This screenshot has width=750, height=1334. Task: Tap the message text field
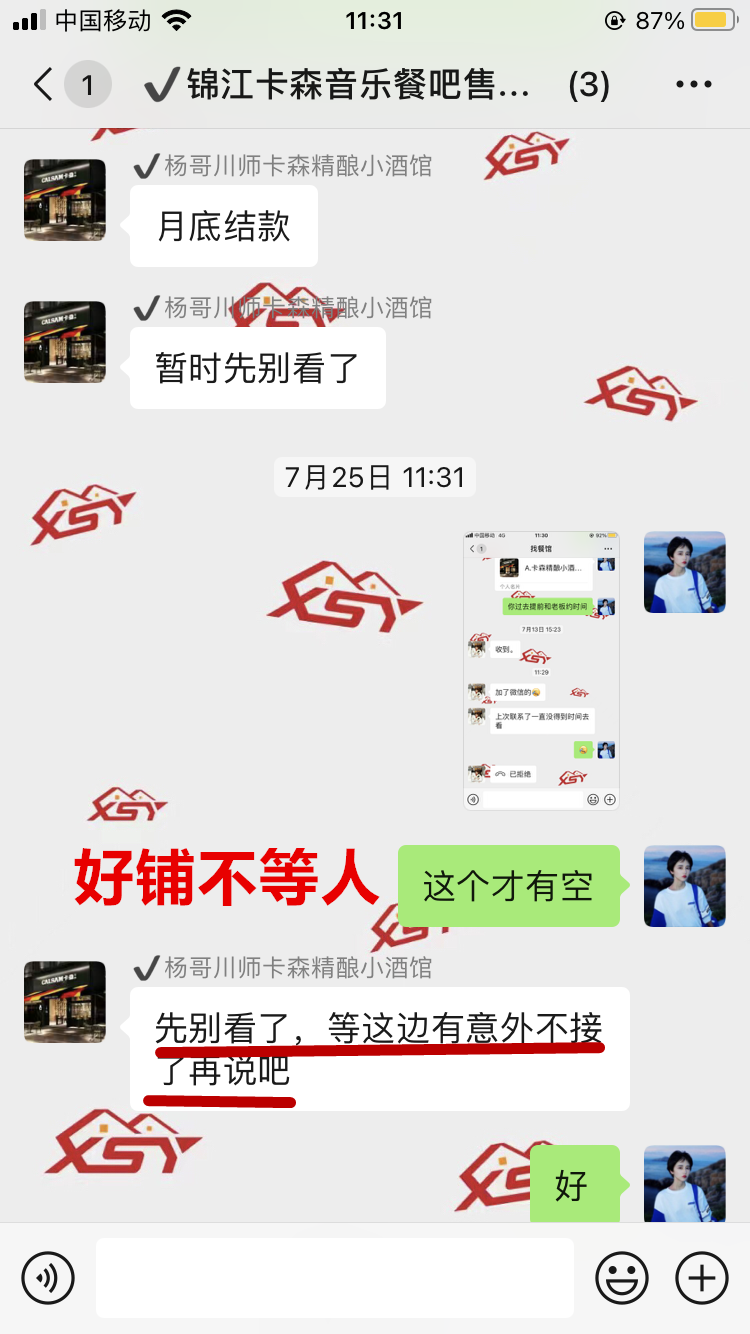tap(334, 1277)
